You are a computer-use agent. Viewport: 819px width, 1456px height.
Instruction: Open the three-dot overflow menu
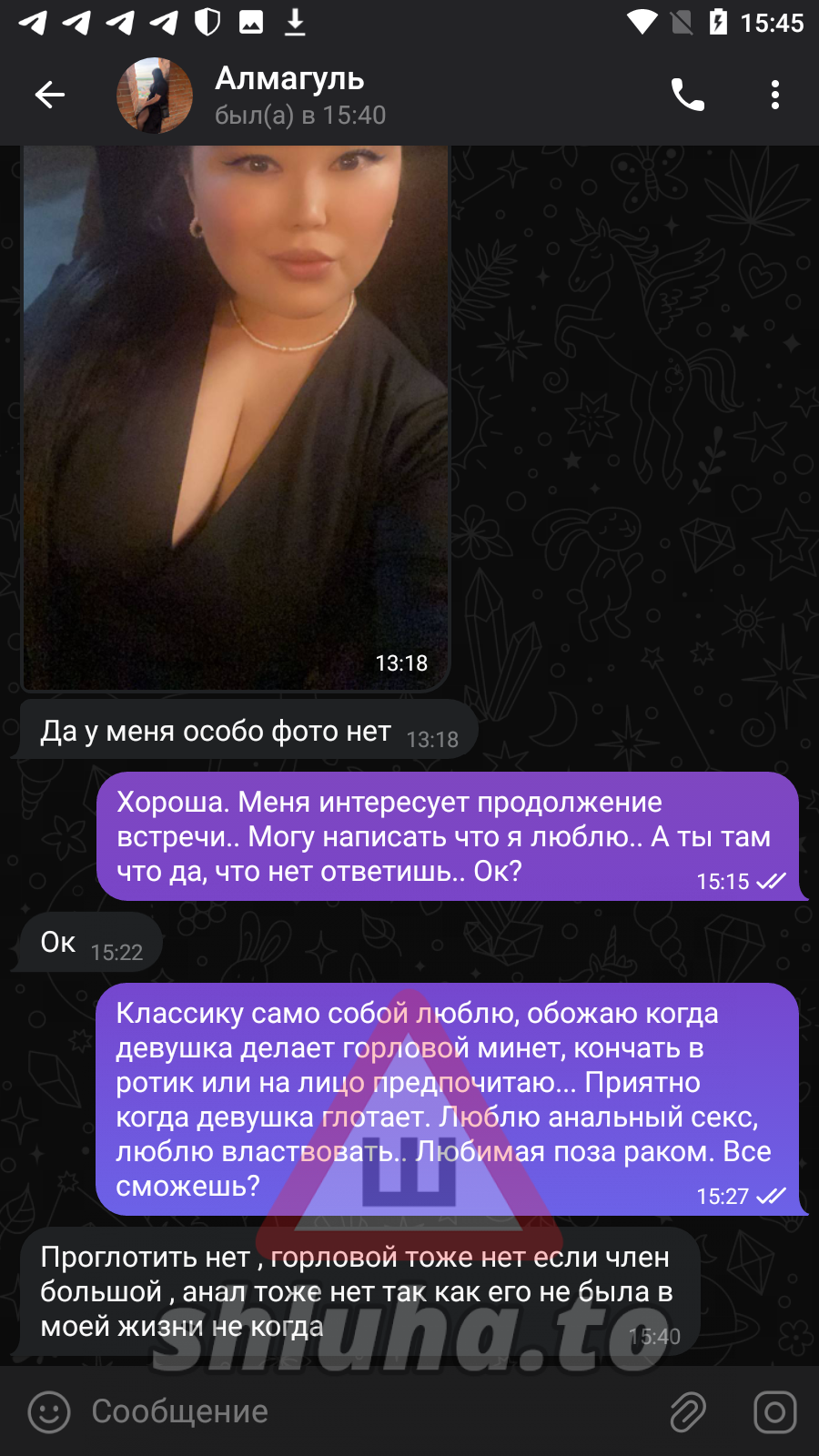pos(774,95)
